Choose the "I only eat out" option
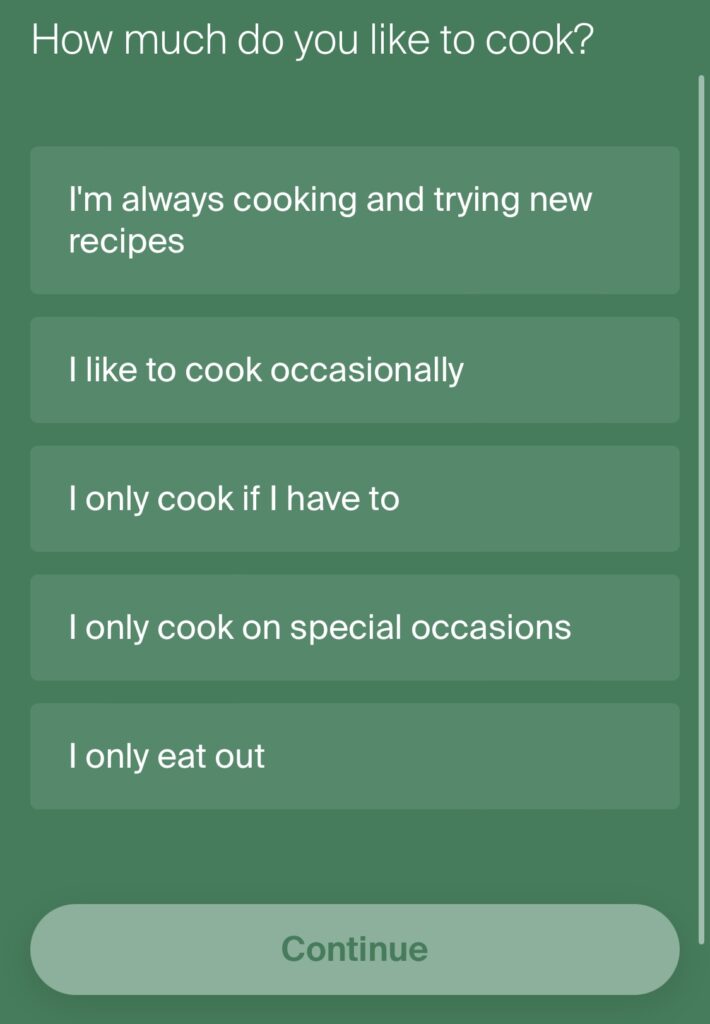Image resolution: width=710 pixels, height=1024 pixels. (354, 756)
